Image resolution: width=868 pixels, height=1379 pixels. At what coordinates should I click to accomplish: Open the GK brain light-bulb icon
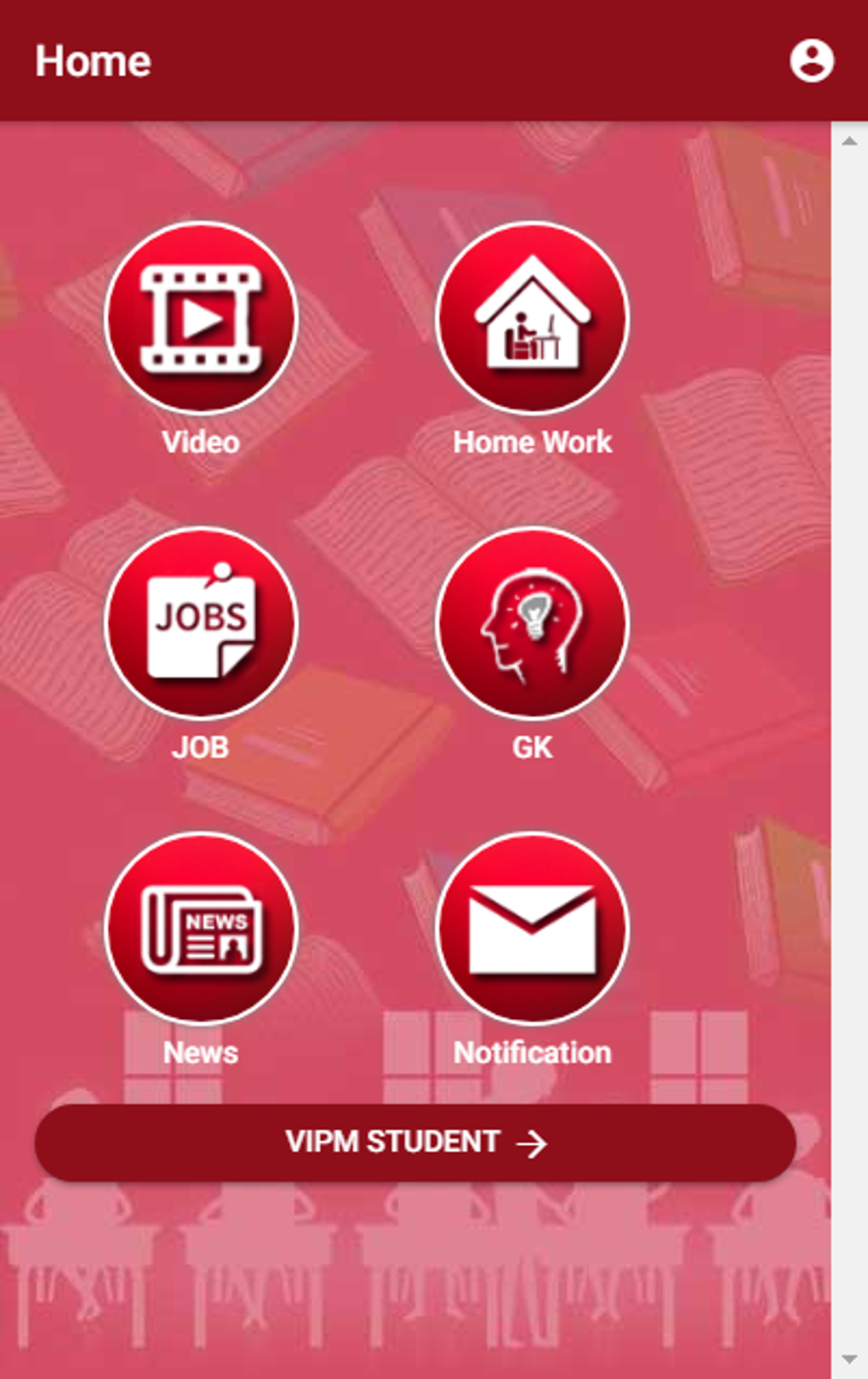pyautogui.click(x=534, y=624)
